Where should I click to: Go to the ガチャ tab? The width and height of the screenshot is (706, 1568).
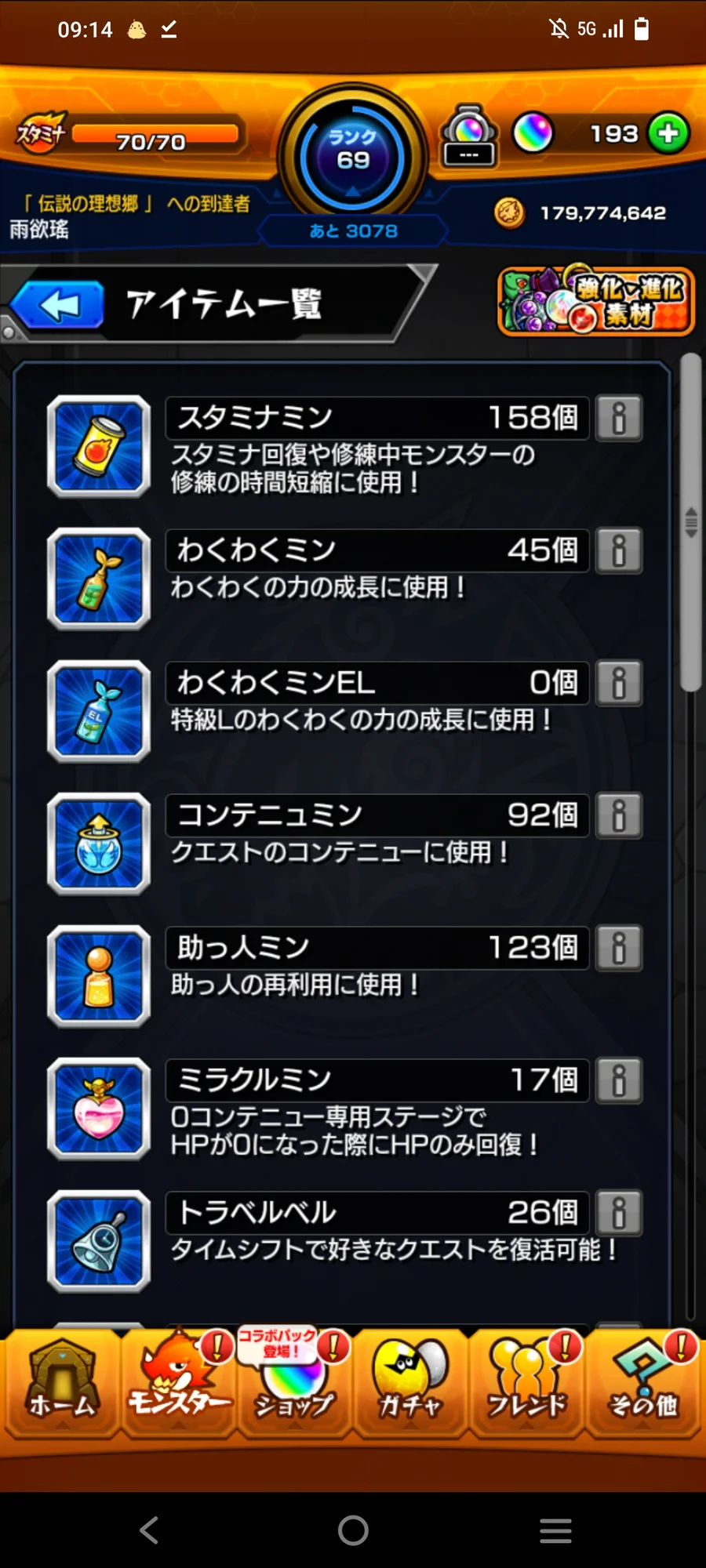click(x=409, y=1385)
